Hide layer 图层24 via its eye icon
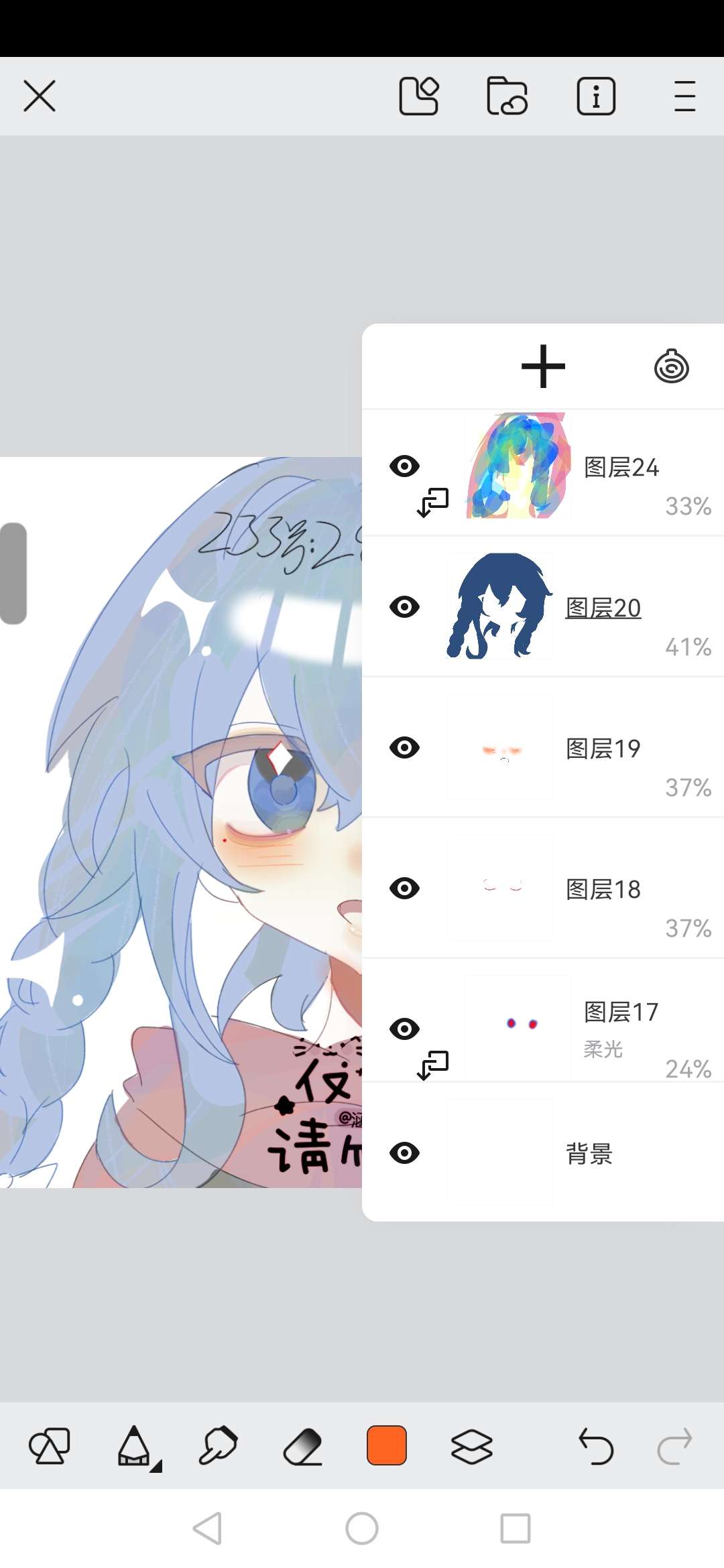This screenshot has height=1568, width=724. pos(404,466)
